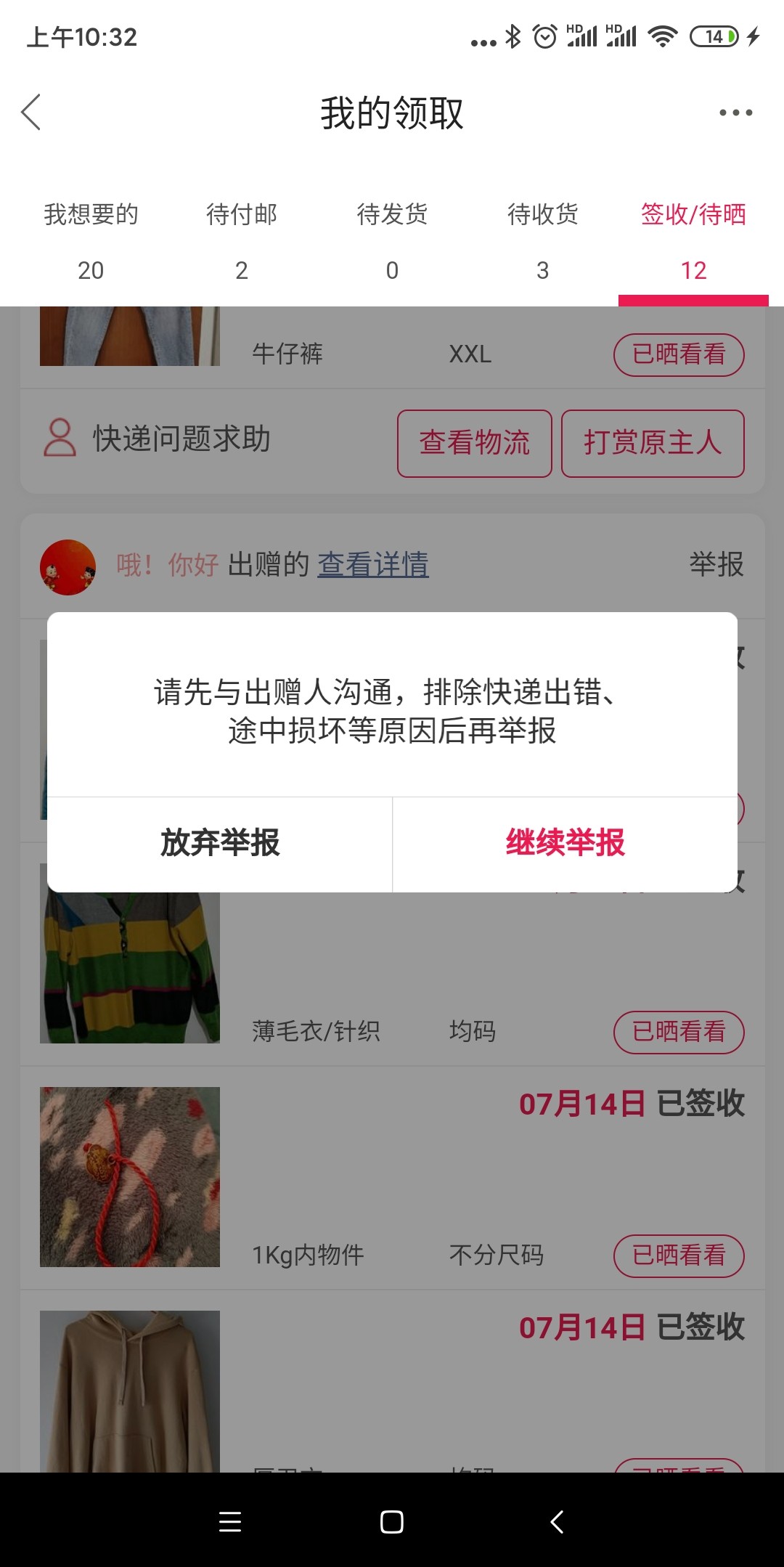Tap 放弃举报 to cancel the report

point(220,844)
